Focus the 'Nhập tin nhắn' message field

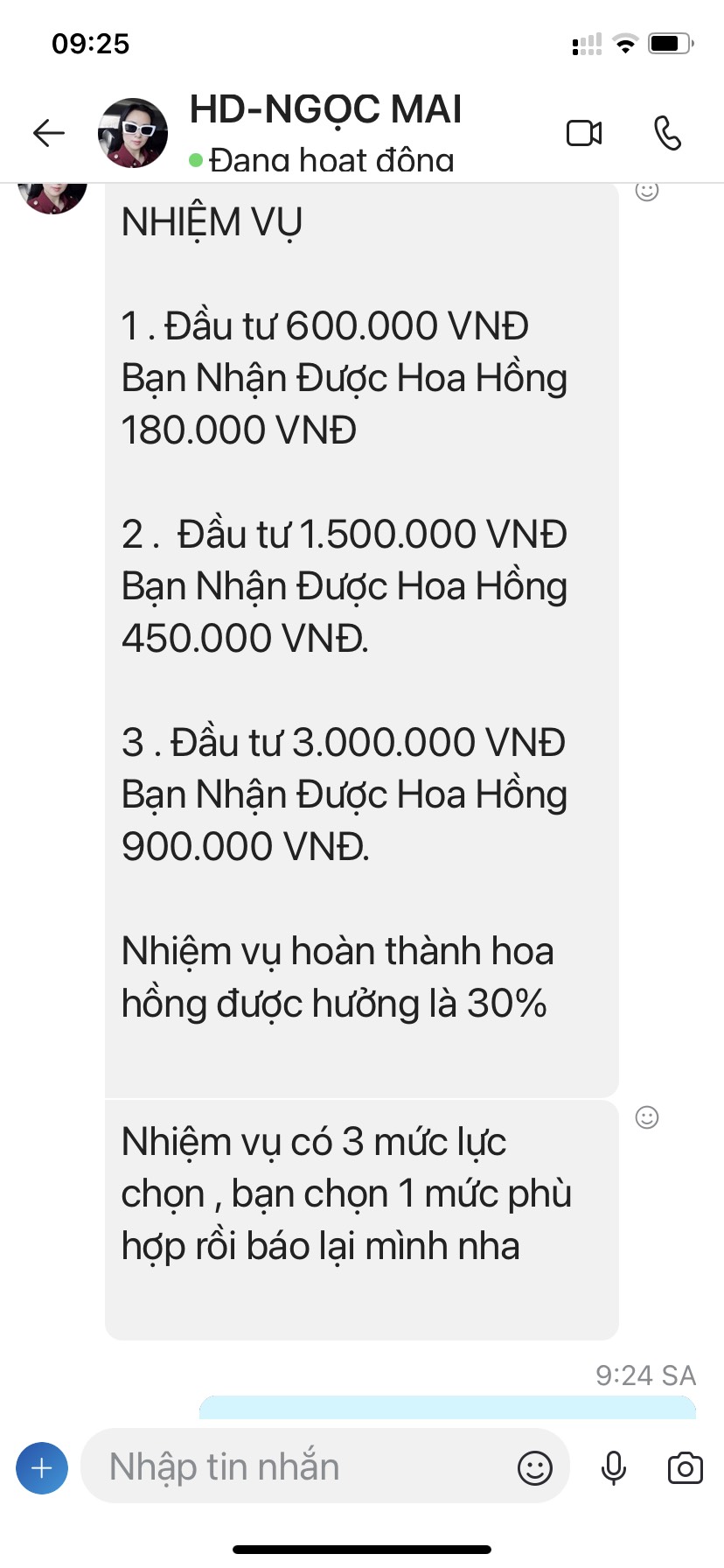297,1467
